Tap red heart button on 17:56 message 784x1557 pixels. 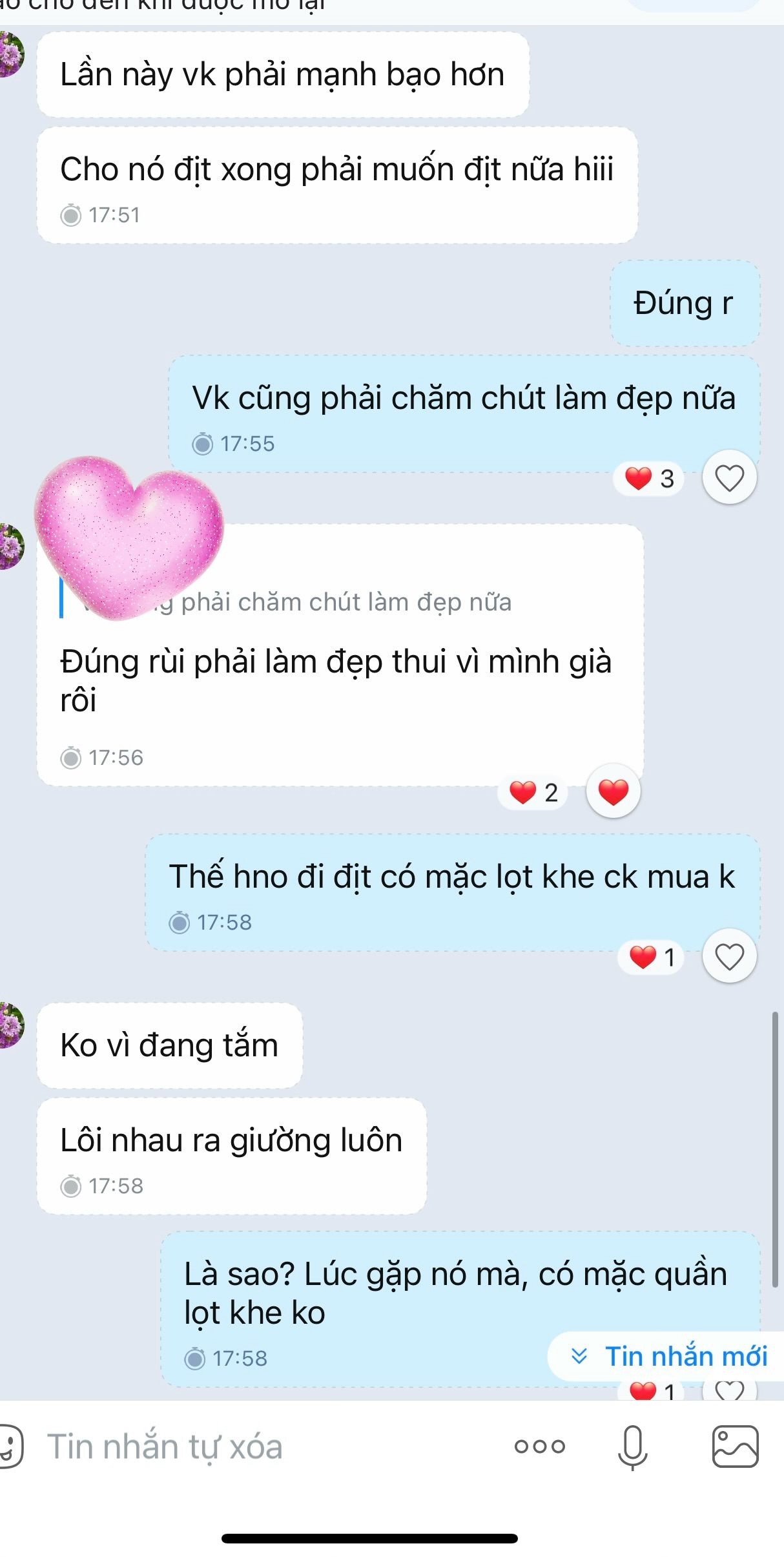click(614, 791)
